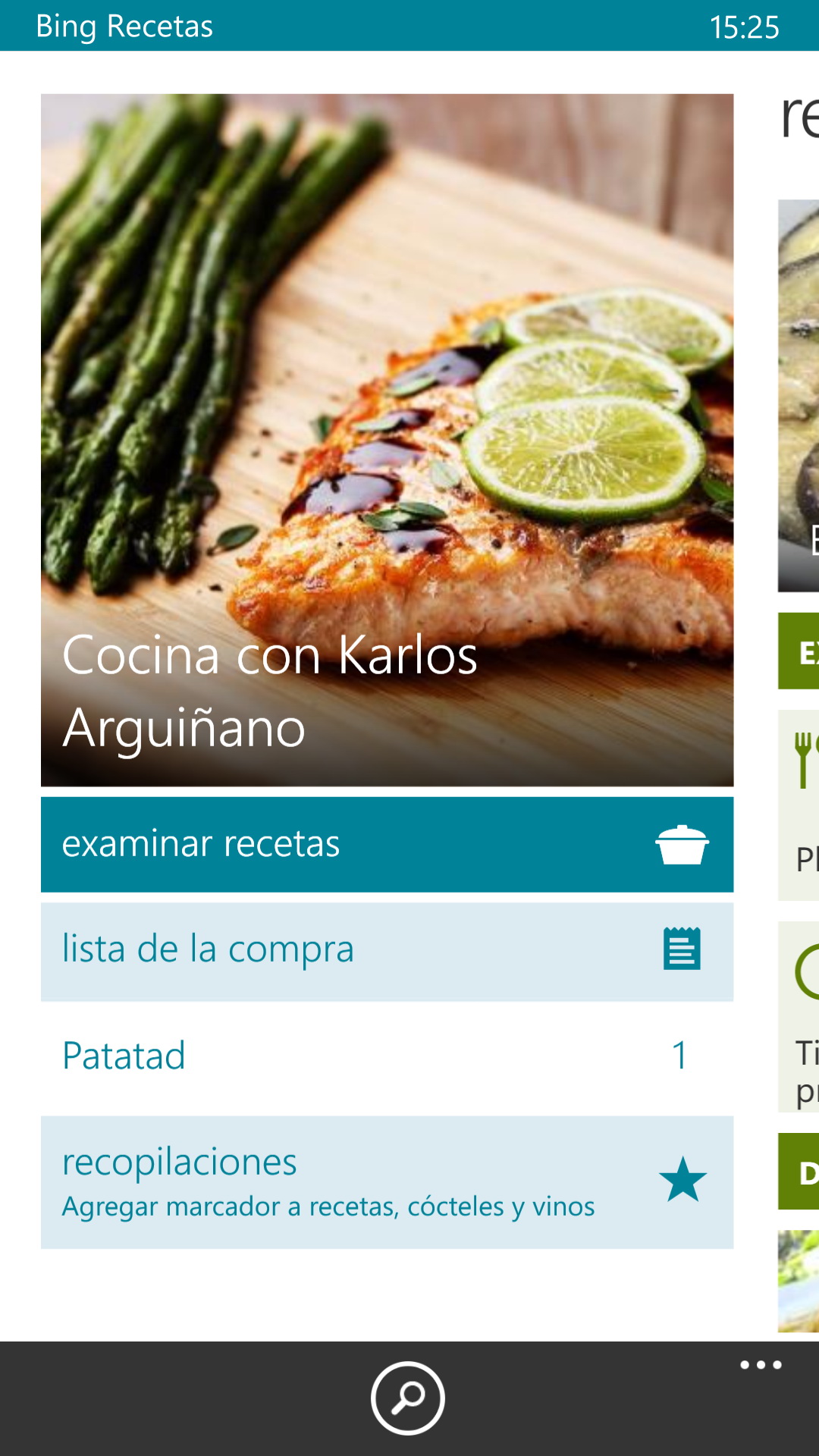
Task: Open recopilaciones bookmarks
Action: pyautogui.click(x=387, y=1181)
